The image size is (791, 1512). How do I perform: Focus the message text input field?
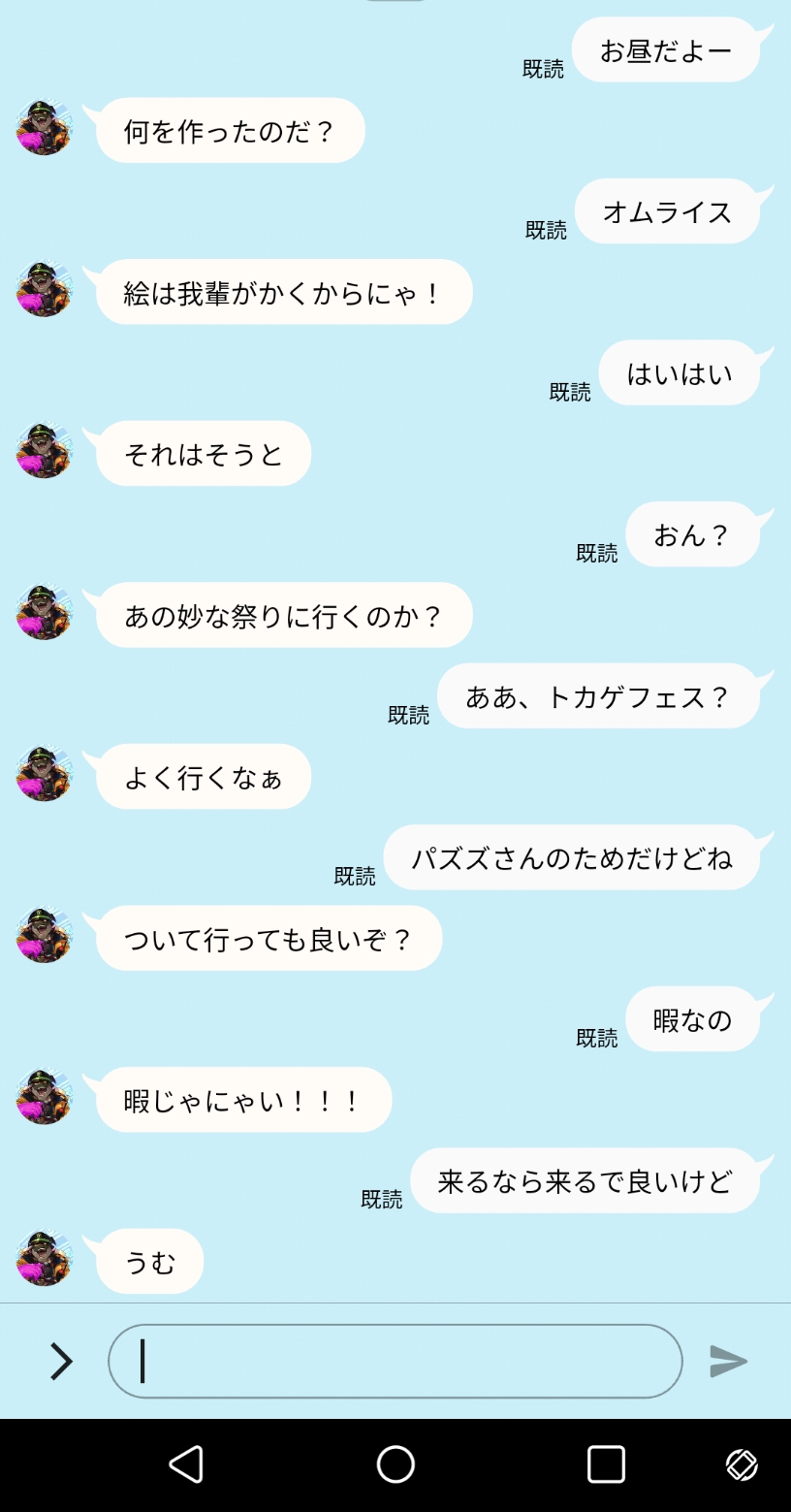pyautogui.click(x=395, y=1361)
